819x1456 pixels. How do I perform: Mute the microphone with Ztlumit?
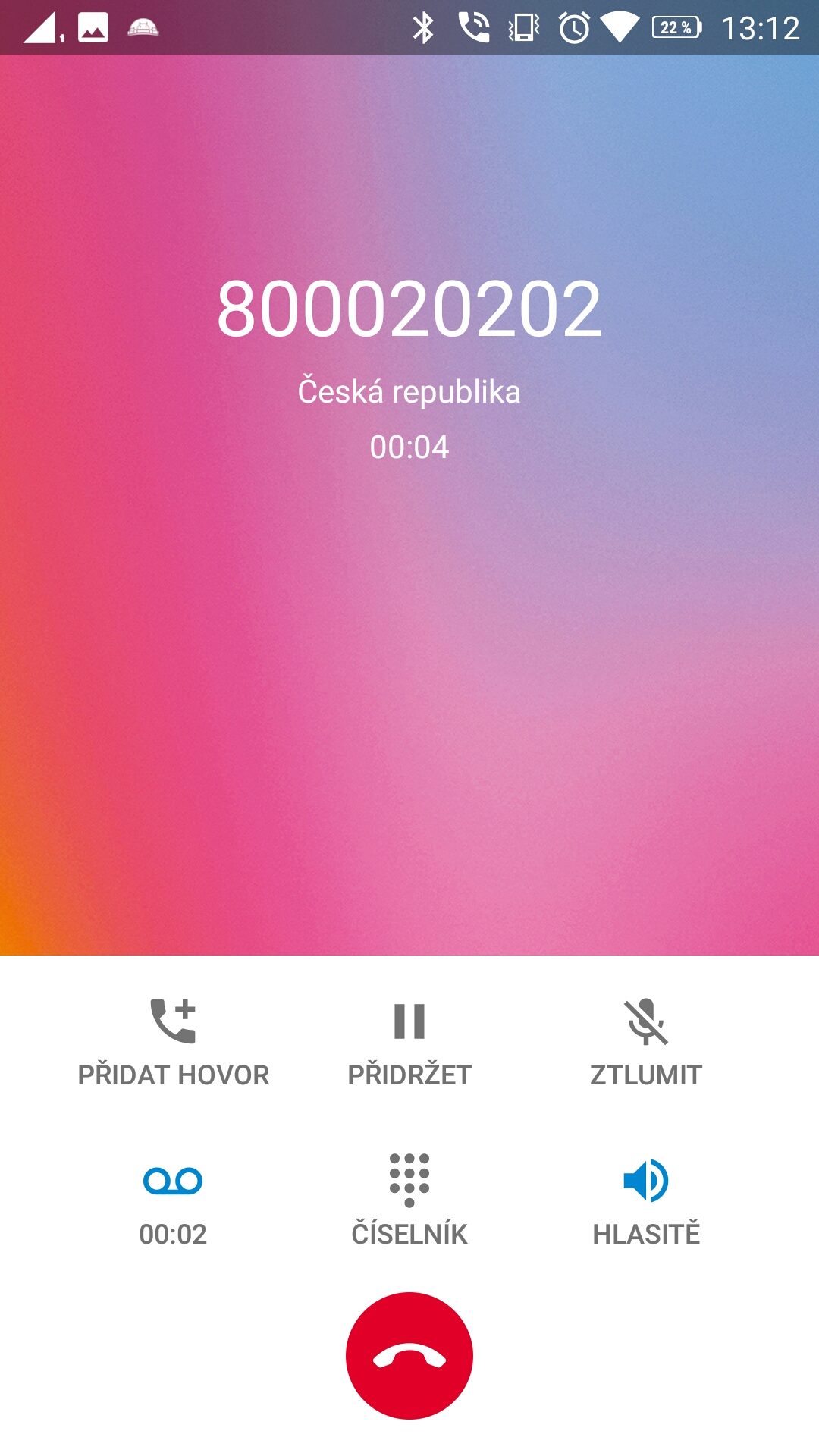(x=646, y=1043)
